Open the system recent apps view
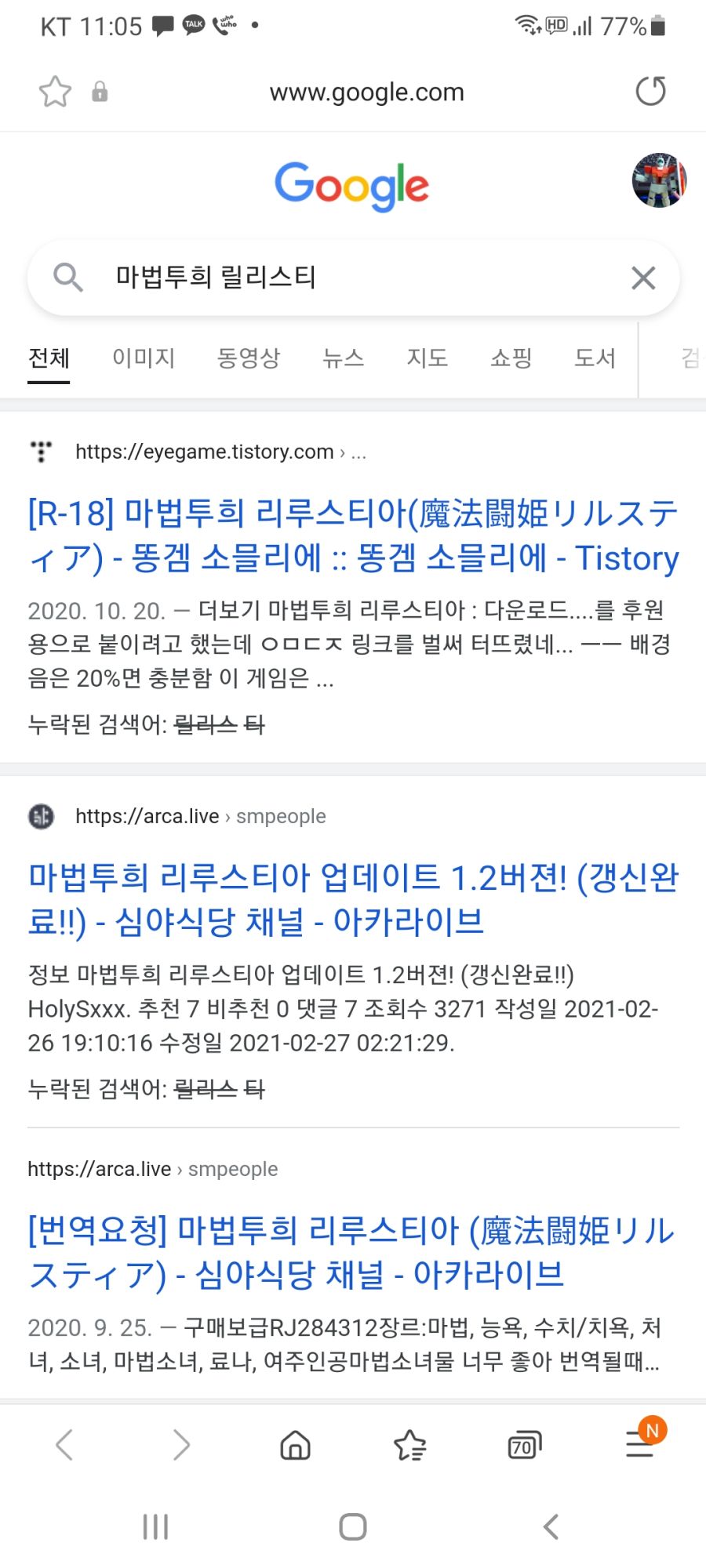 click(155, 1526)
